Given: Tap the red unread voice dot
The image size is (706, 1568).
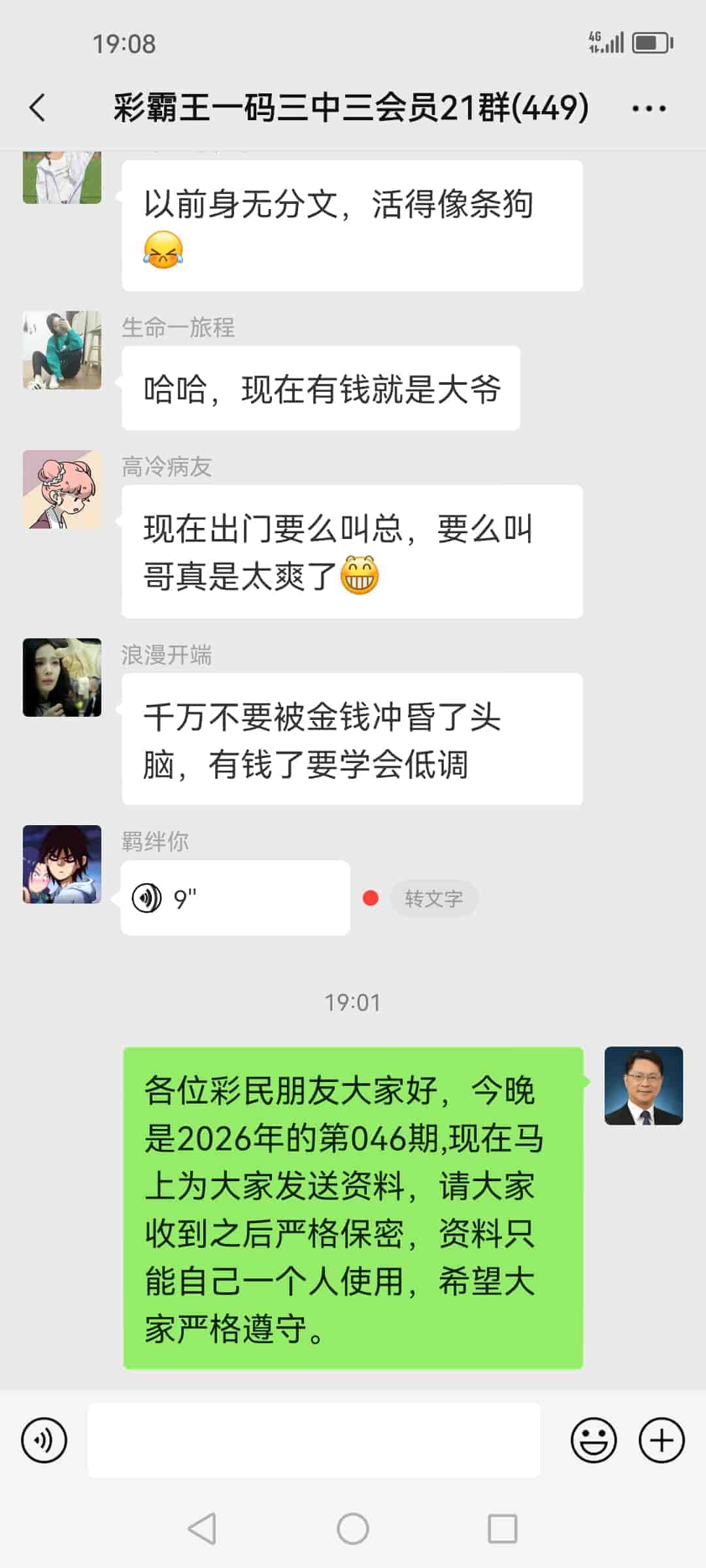Looking at the screenshot, I should (x=371, y=898).
